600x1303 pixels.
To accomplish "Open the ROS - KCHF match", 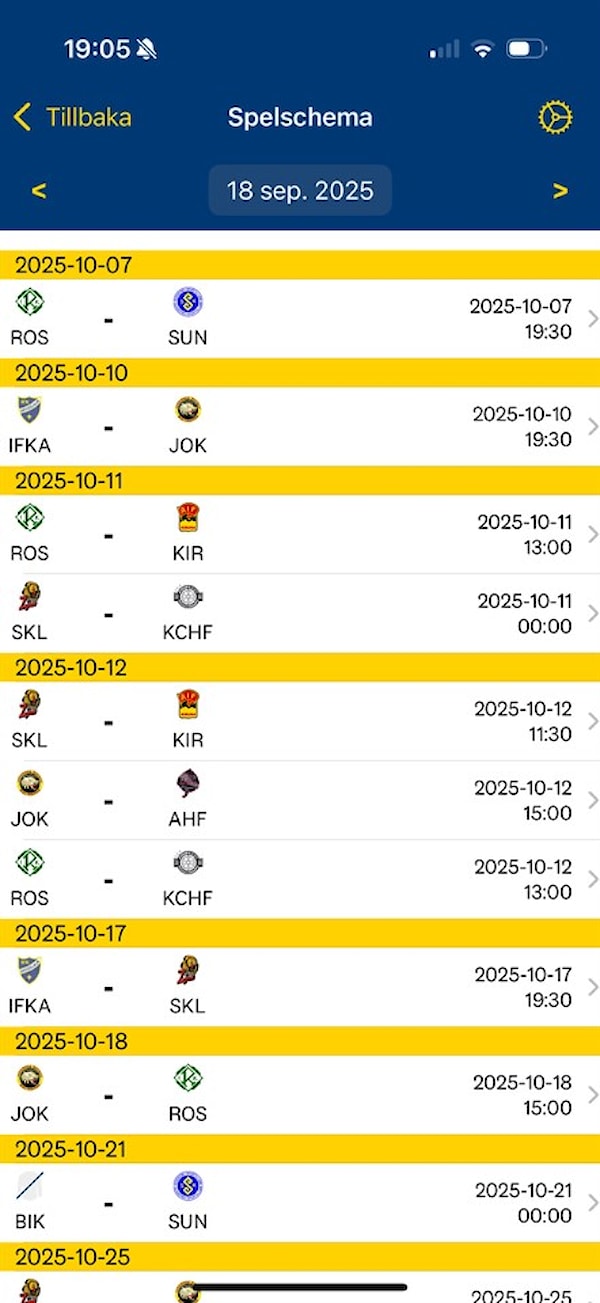I will [300, 879].
